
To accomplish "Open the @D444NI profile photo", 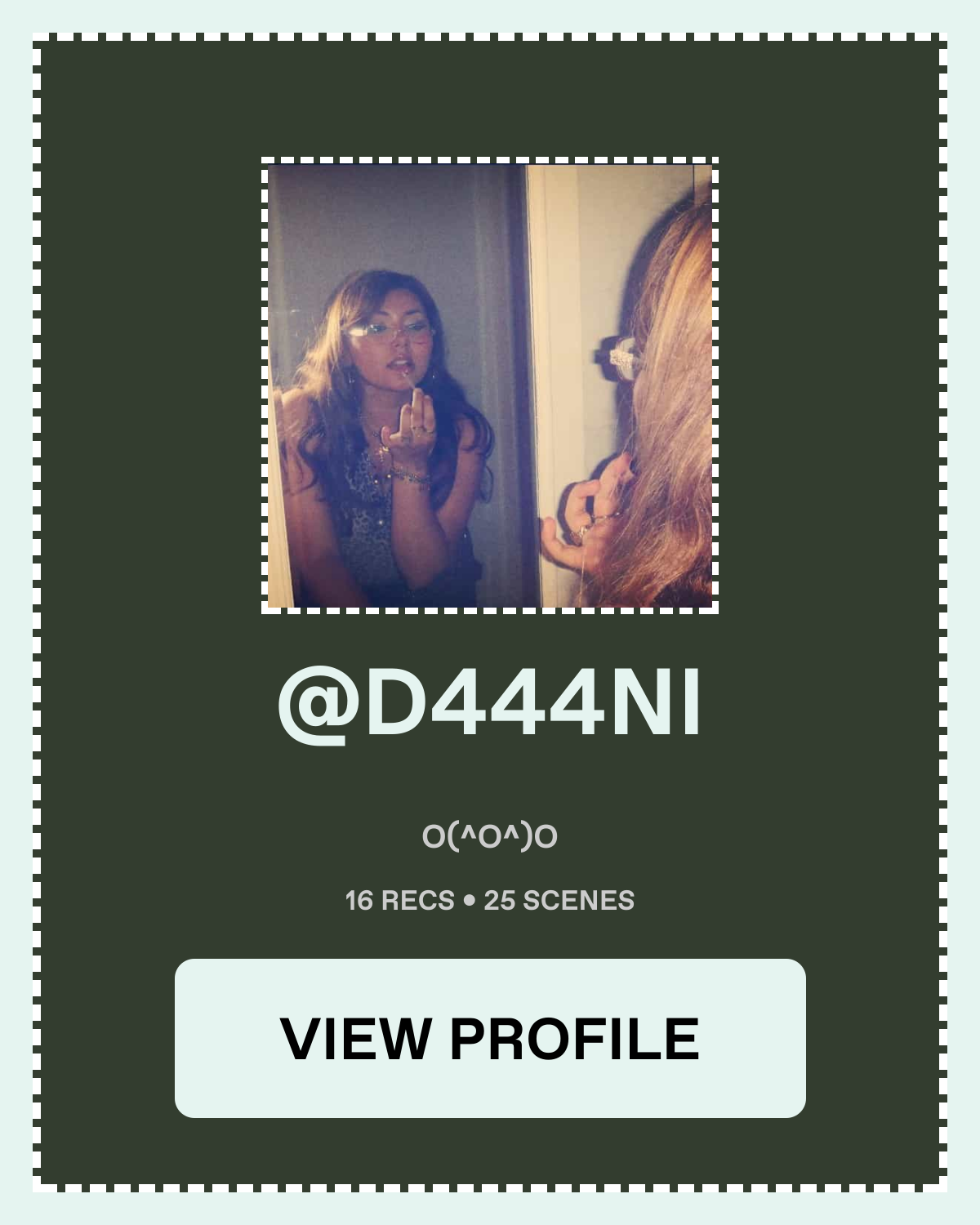I will coord(490,385).
